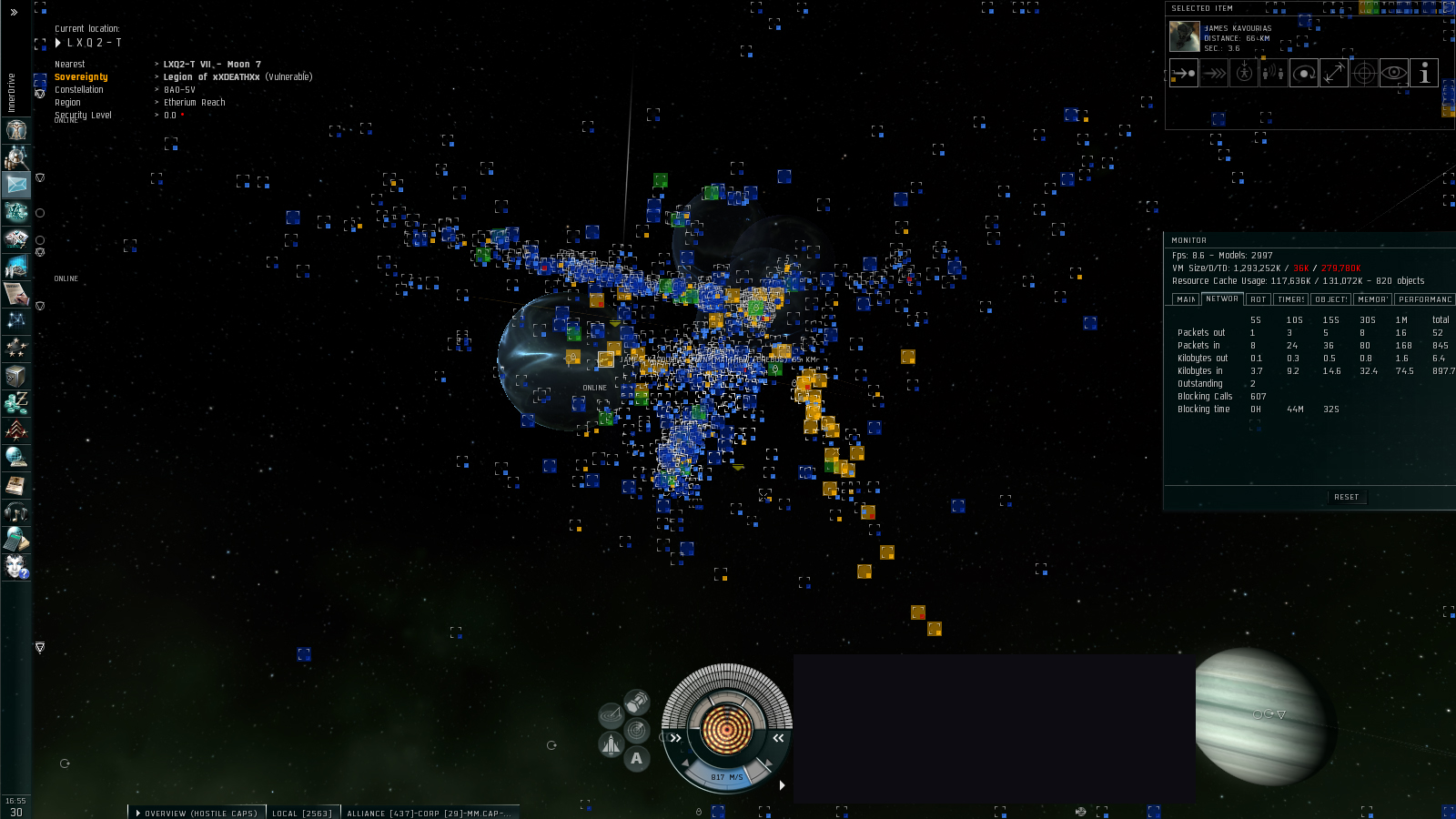Toggle autopilot with the A button

637,758
